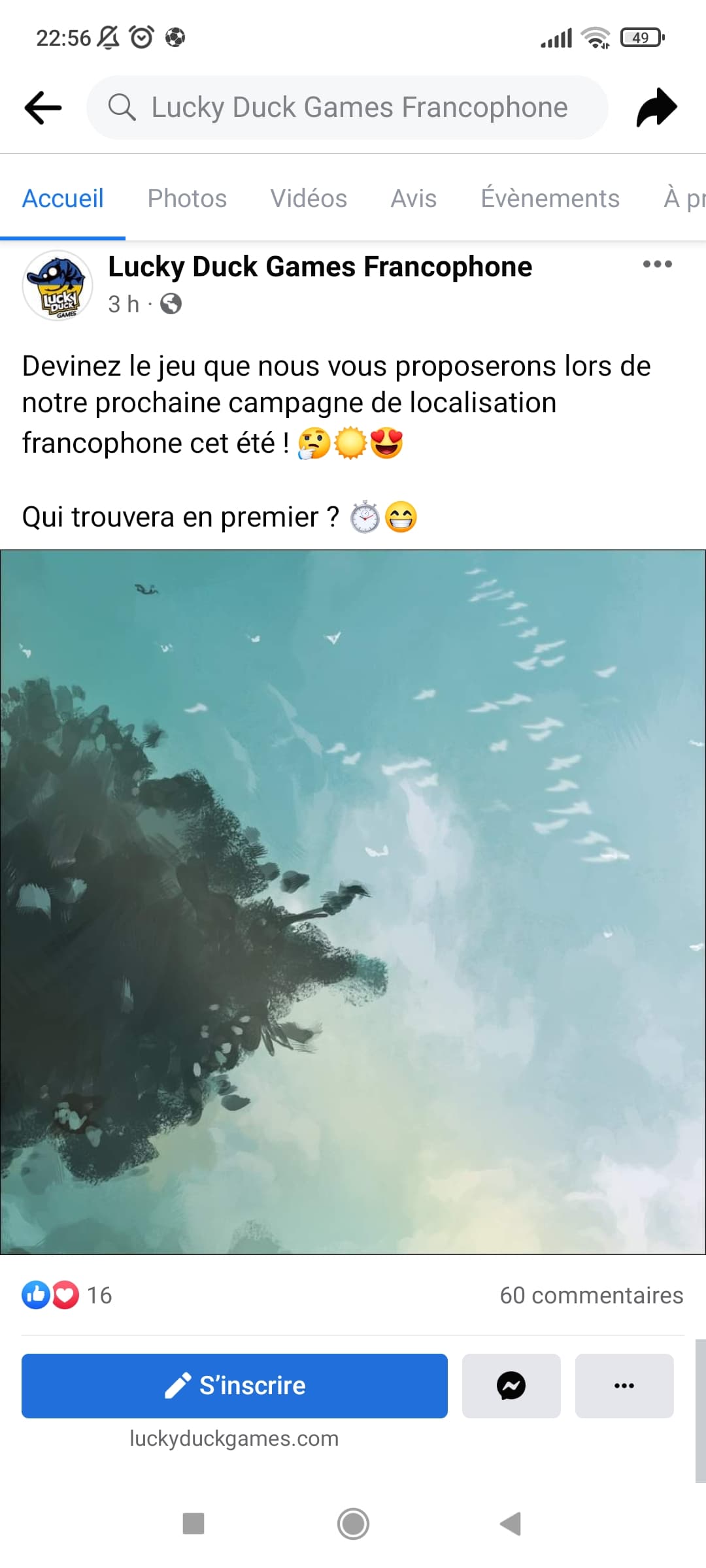Share this page with the arrow icon
706x1568 pixels.
pyautogui.click(x=656, y=107)
